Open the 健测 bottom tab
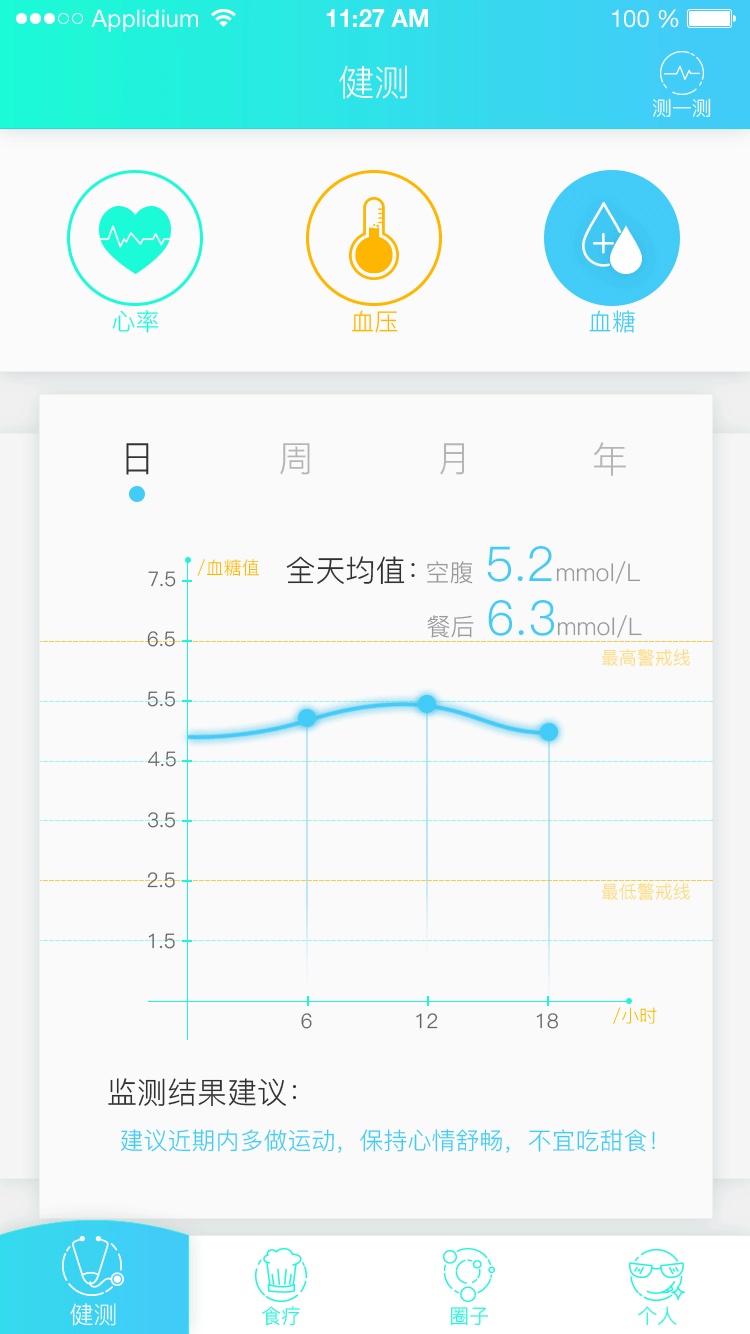This screenshot has height=1334, width=750. [94, 1282]
